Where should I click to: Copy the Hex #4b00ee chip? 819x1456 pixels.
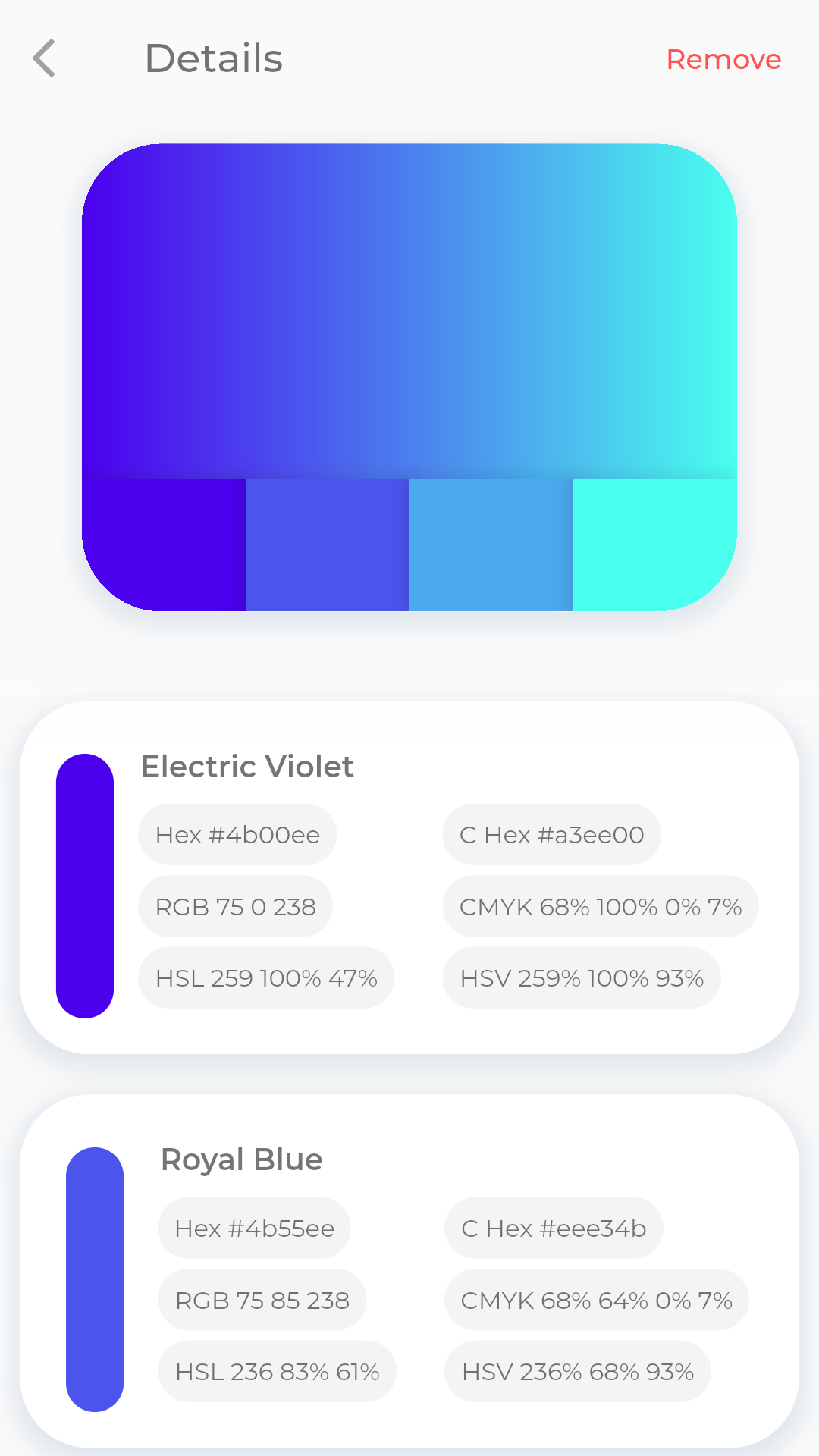[237, 834]
